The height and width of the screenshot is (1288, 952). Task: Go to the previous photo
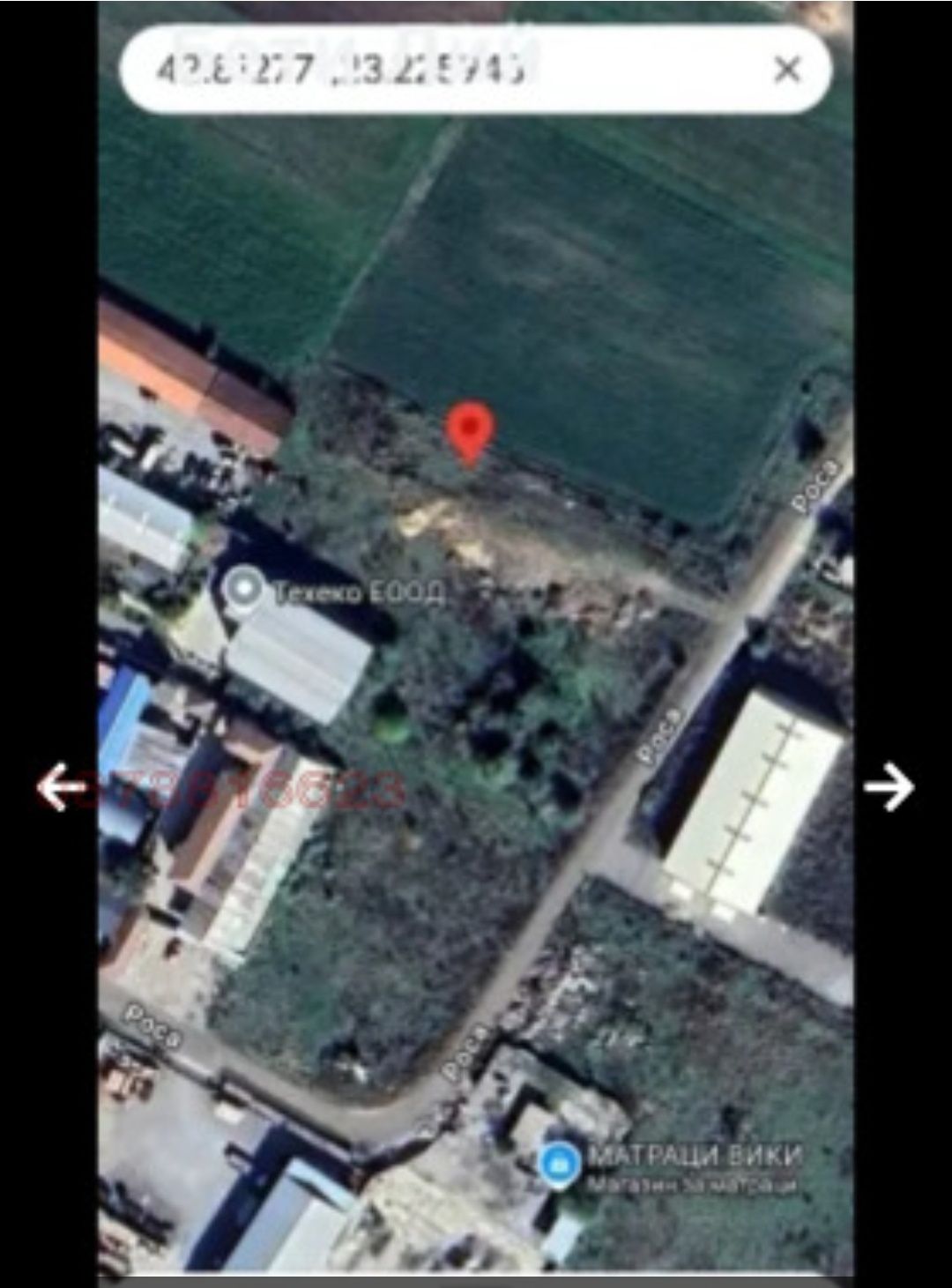(x=61, y=787)
